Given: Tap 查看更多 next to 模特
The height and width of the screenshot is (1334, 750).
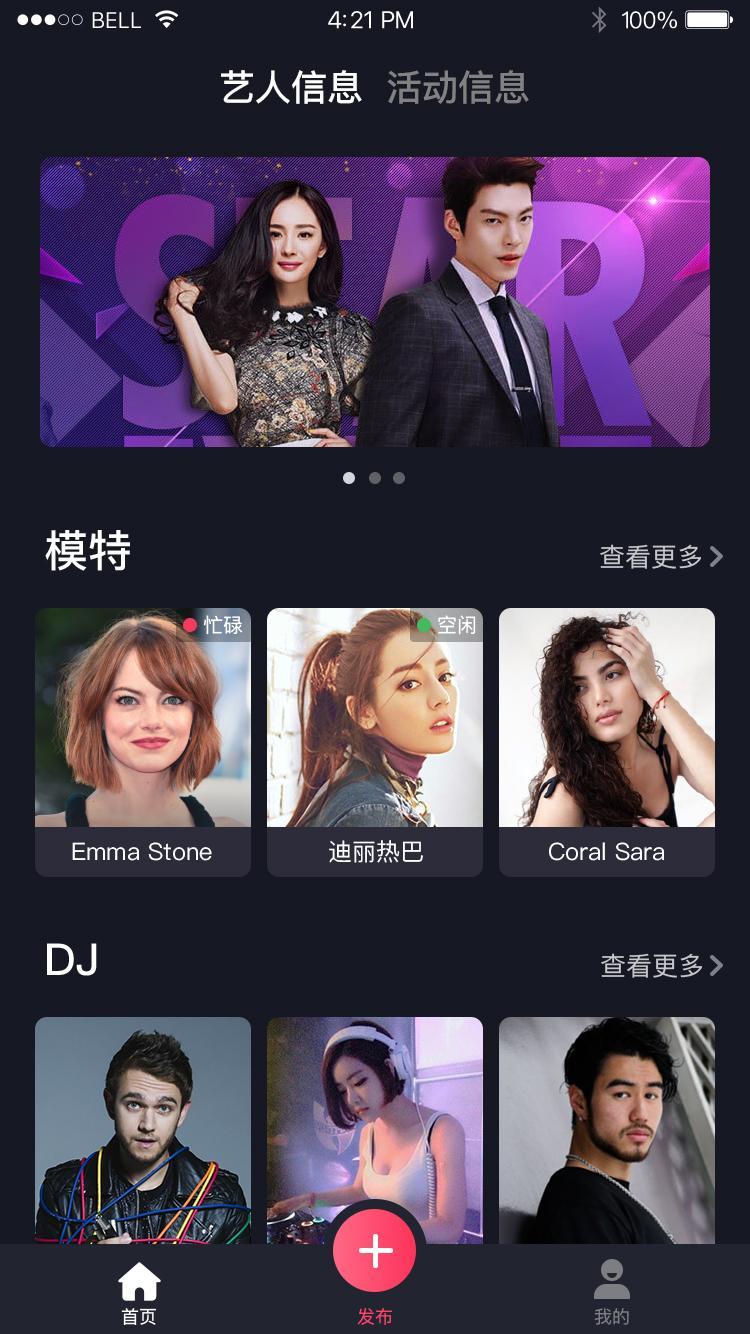Looking at the screenshot, I should 660,557.
